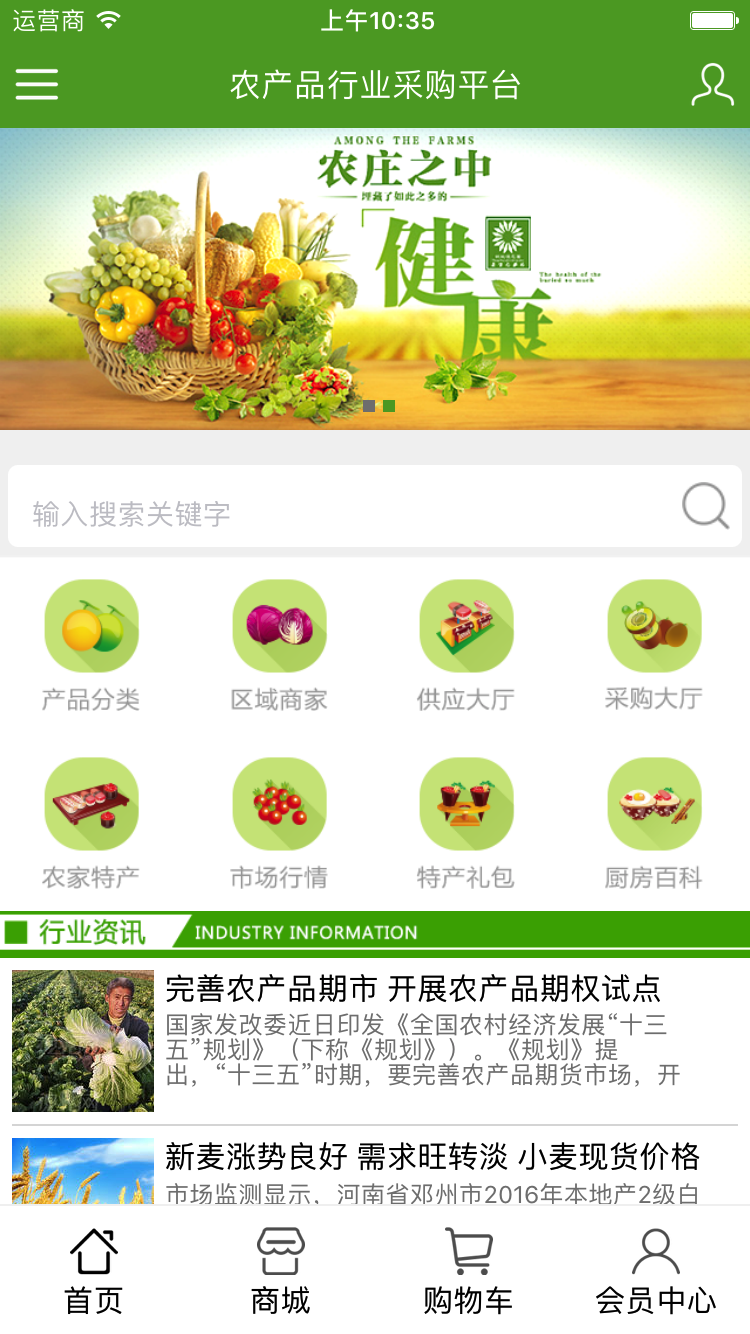Switch to the 商城 tab
The image size is (750, 1334).
(x=281, y=1271)
